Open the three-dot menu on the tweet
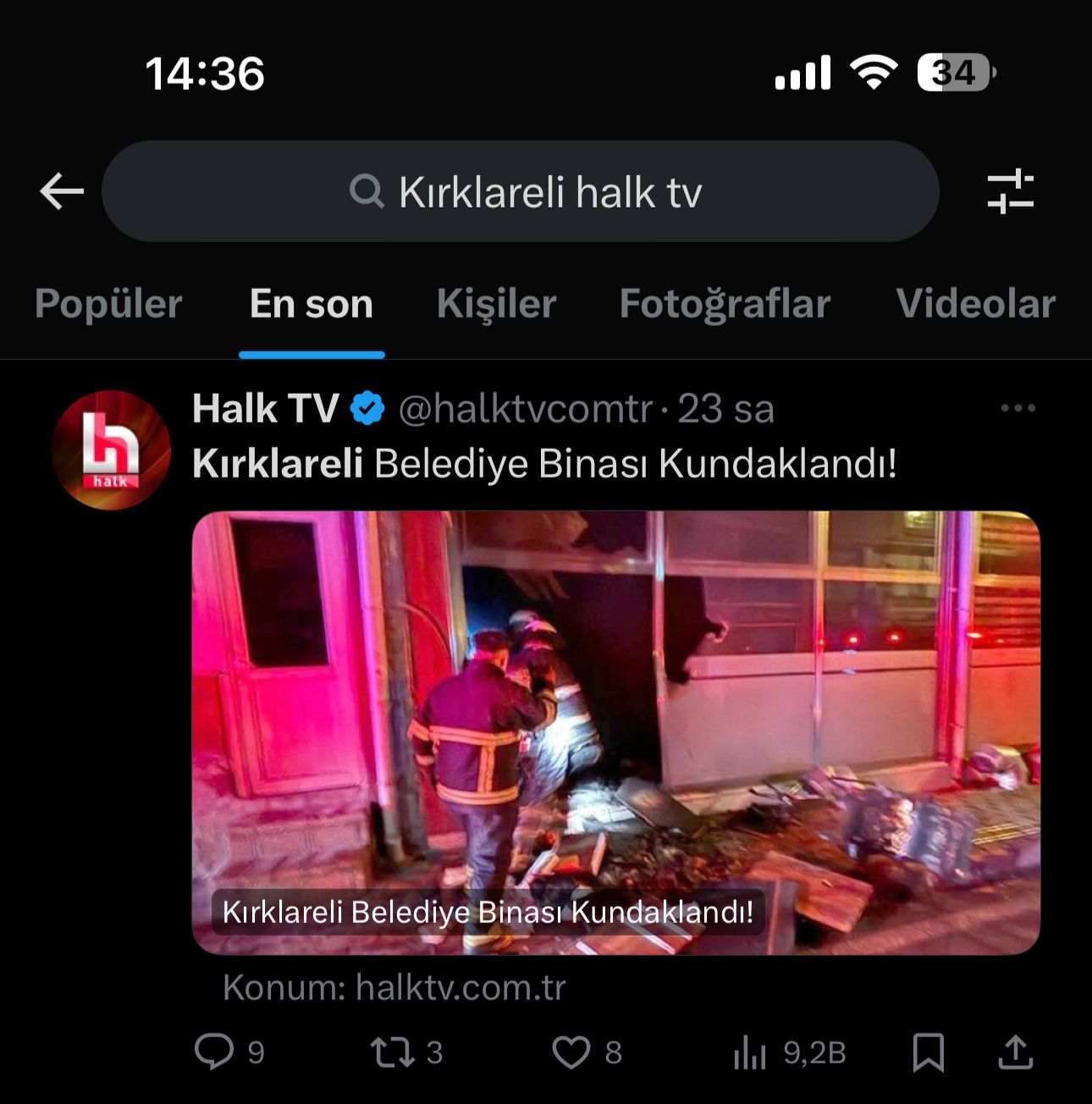The image size is (1092, 1104). pyautogui.click(x=1018, y=407)
